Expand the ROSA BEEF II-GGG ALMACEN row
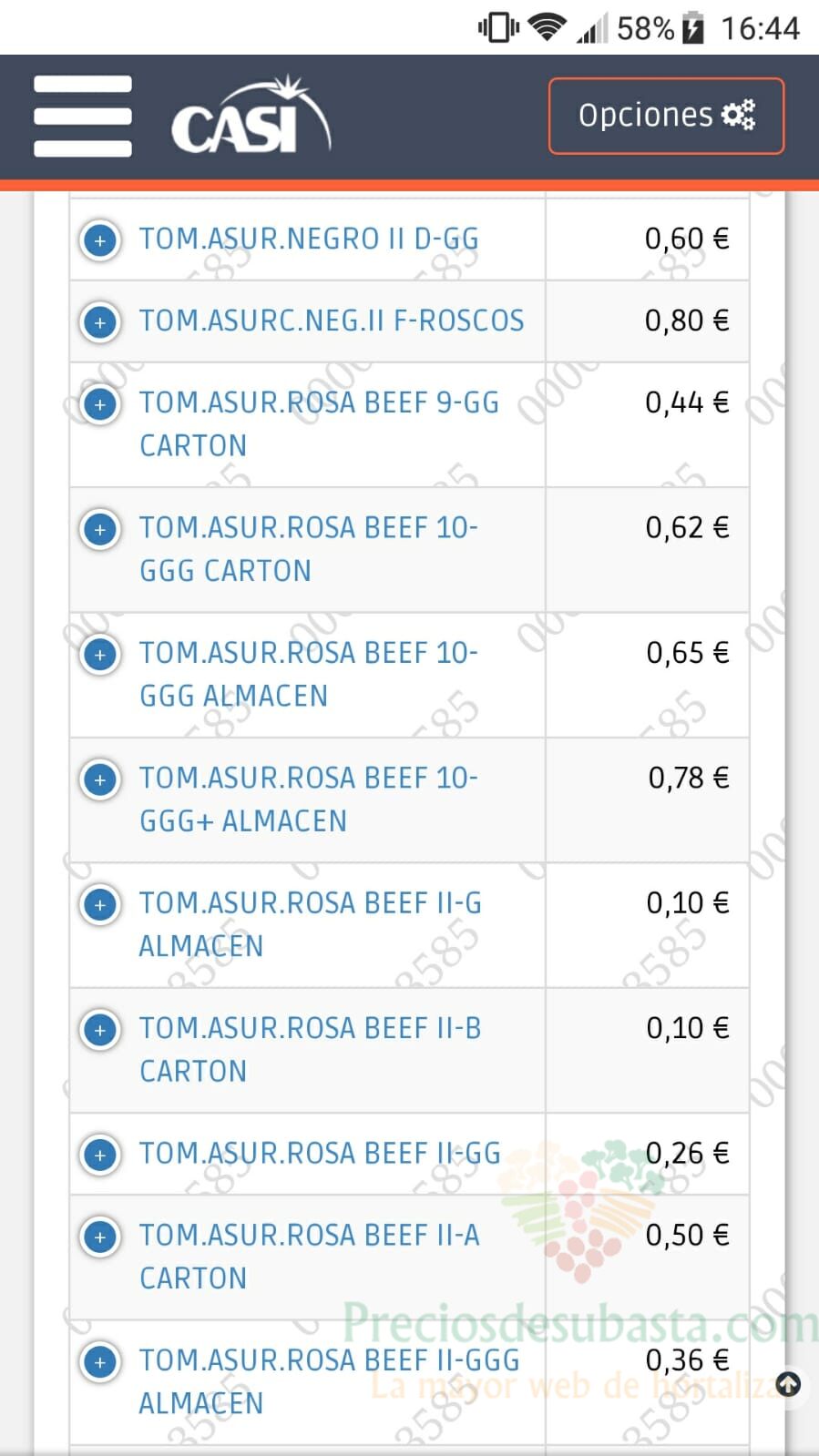The image size is (819, 1456). click(x=100, y=1362)
